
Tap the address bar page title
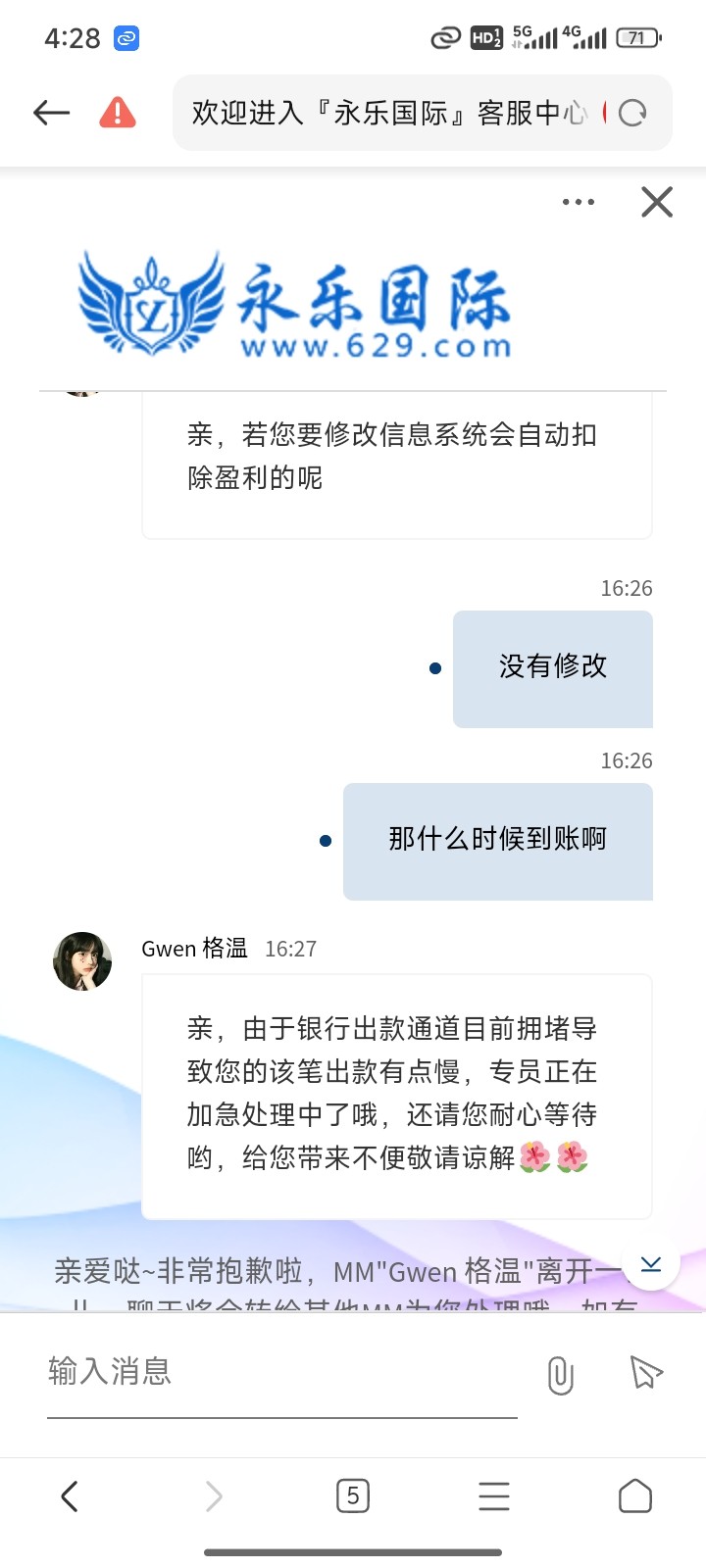click(x=388, y=113)
